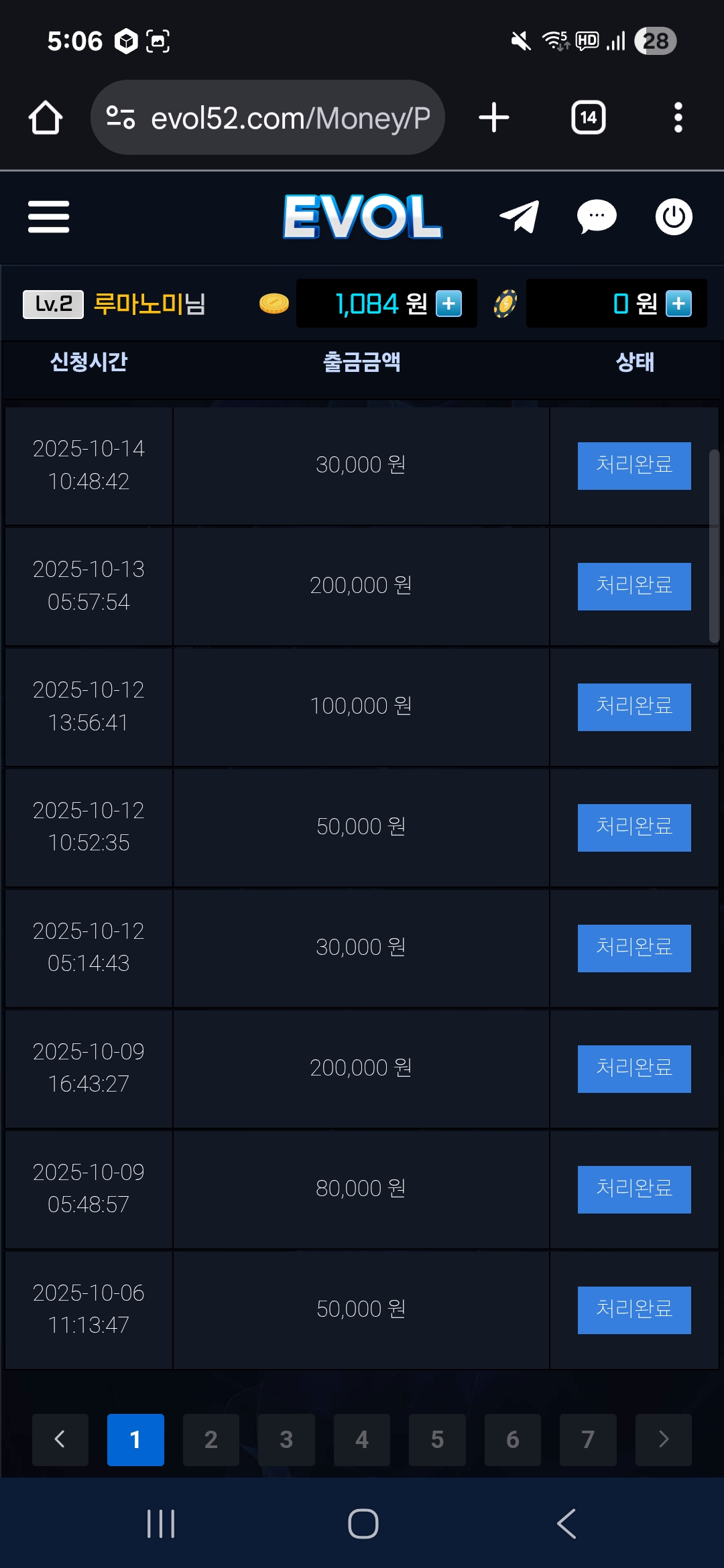Jump to page 3 of the list
724x1568 pixels.
tap(286, 1439)
